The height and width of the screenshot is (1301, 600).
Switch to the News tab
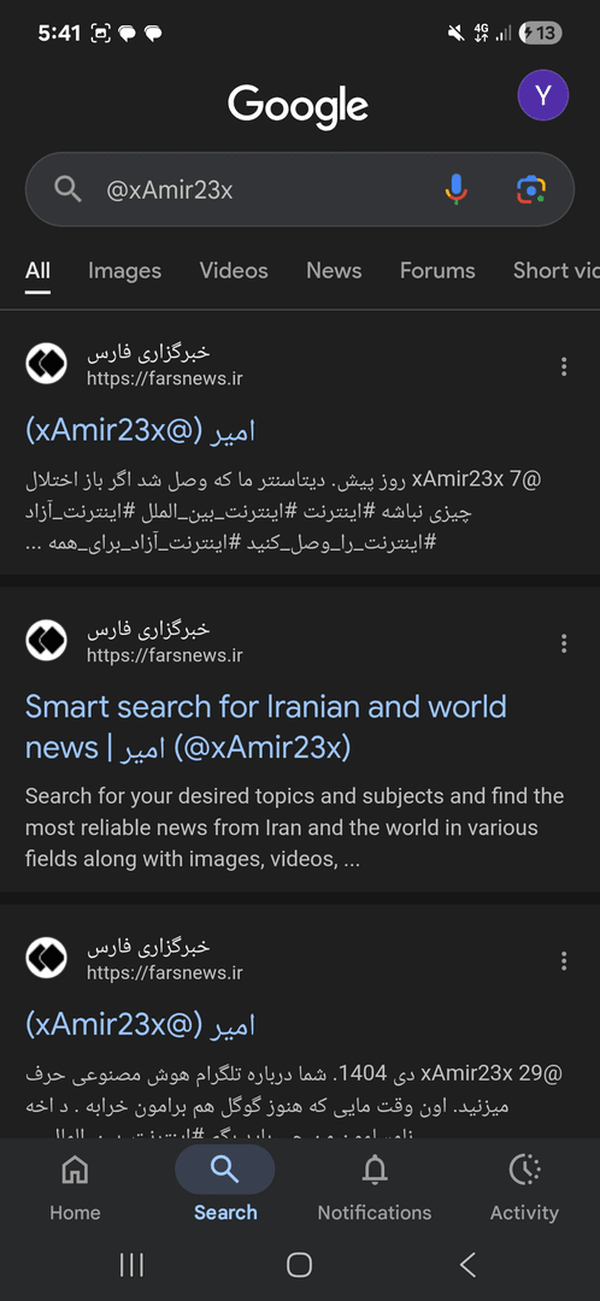tap(334, 270)
